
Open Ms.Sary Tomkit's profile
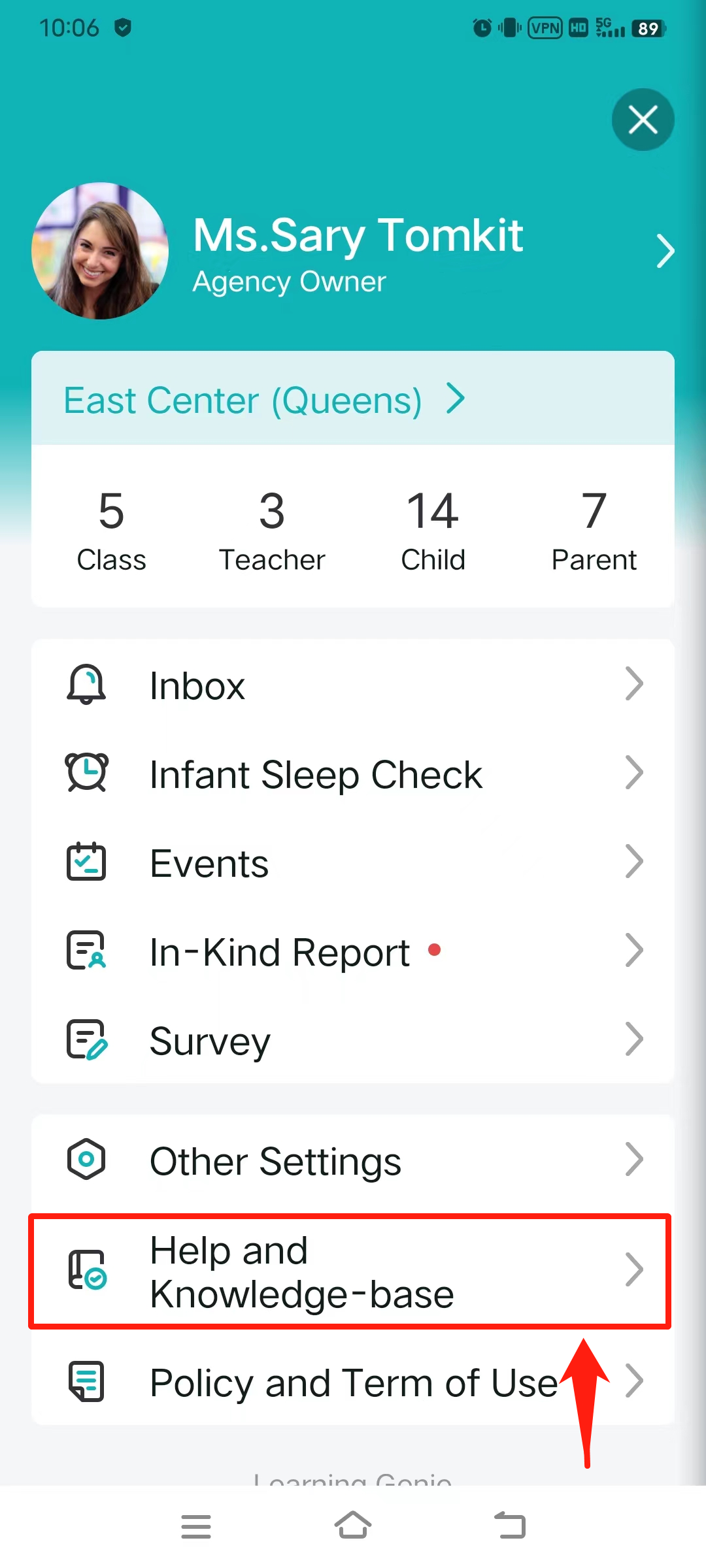coord(353,252)
